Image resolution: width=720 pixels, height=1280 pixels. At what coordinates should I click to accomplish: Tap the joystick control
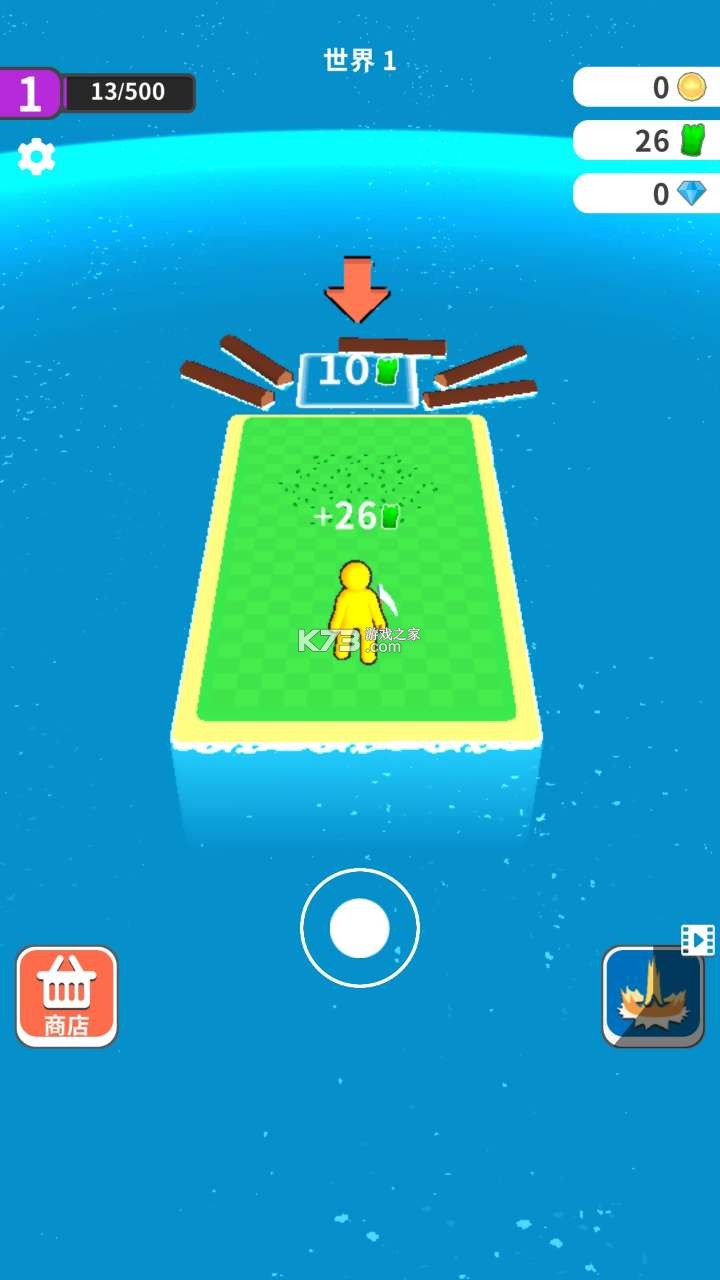360,928
